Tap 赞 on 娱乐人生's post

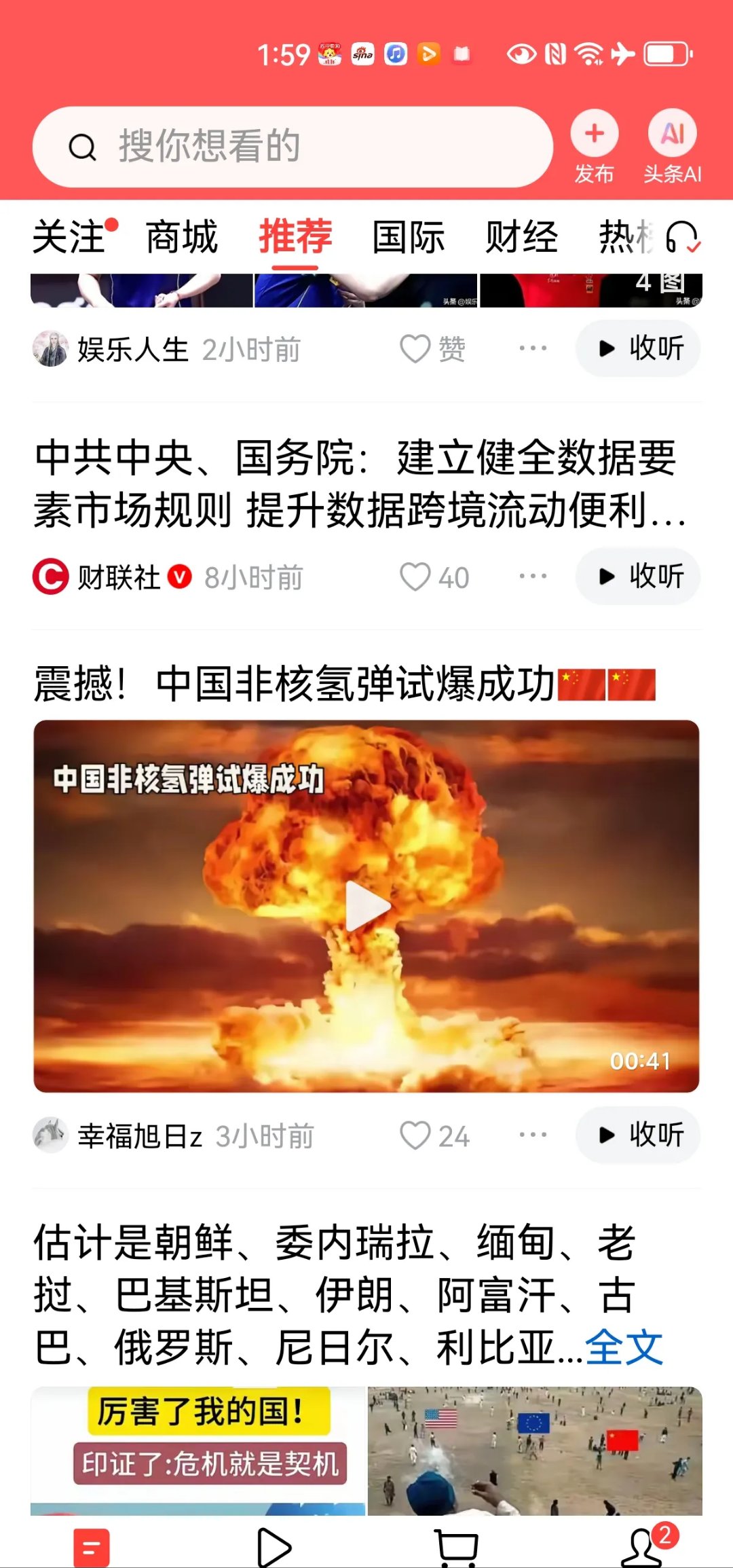click(x=432, y=348)
